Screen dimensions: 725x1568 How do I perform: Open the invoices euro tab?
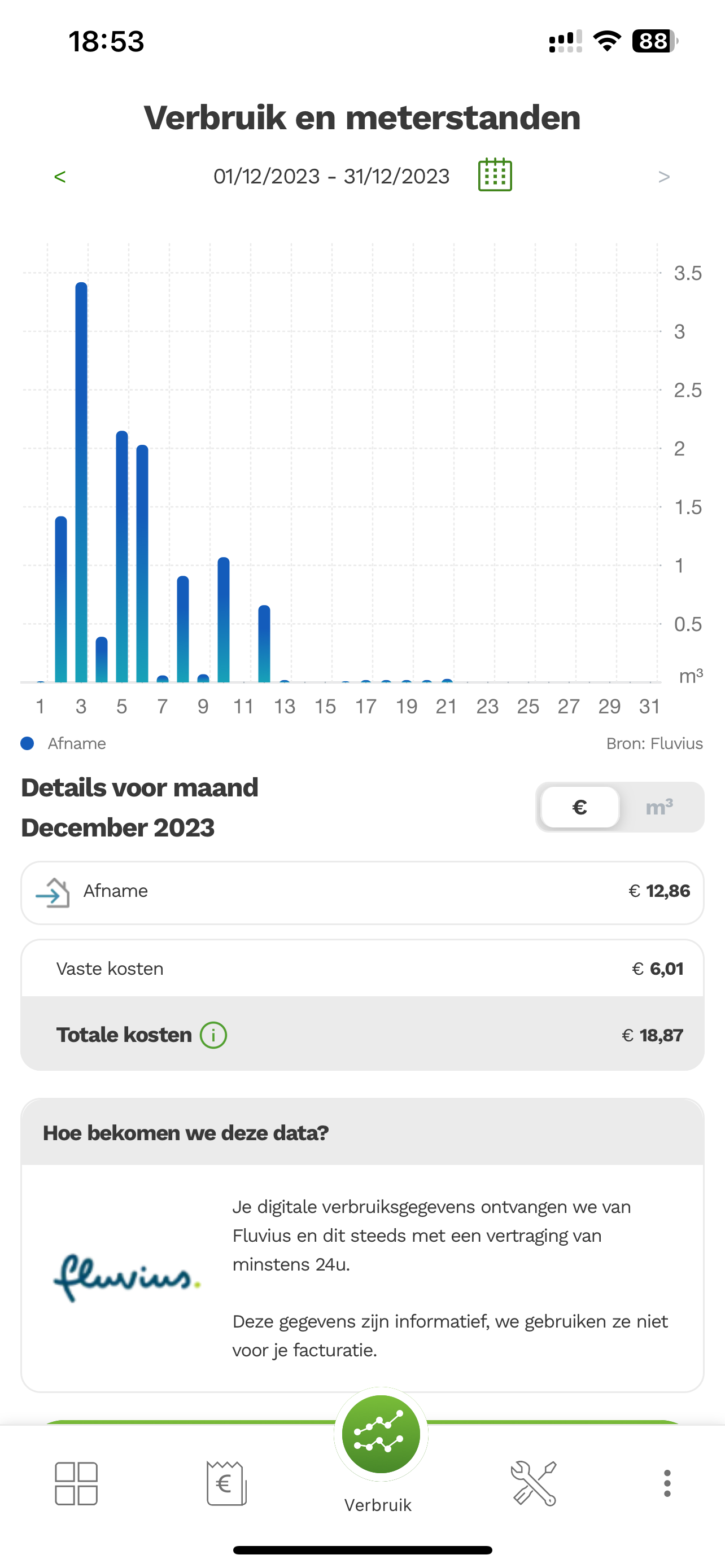pos(226,1483)
